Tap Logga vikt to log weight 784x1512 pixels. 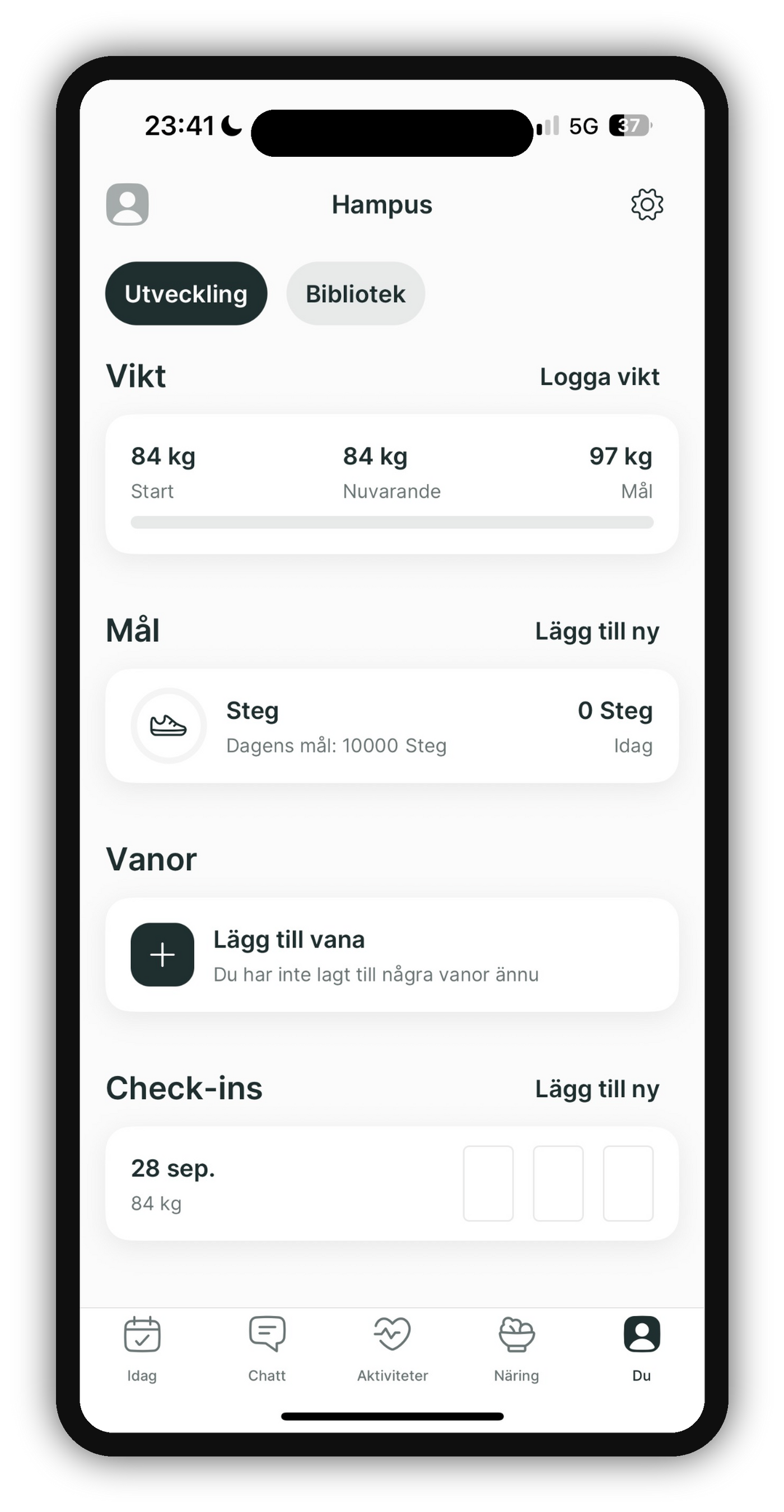coord(599,377)
